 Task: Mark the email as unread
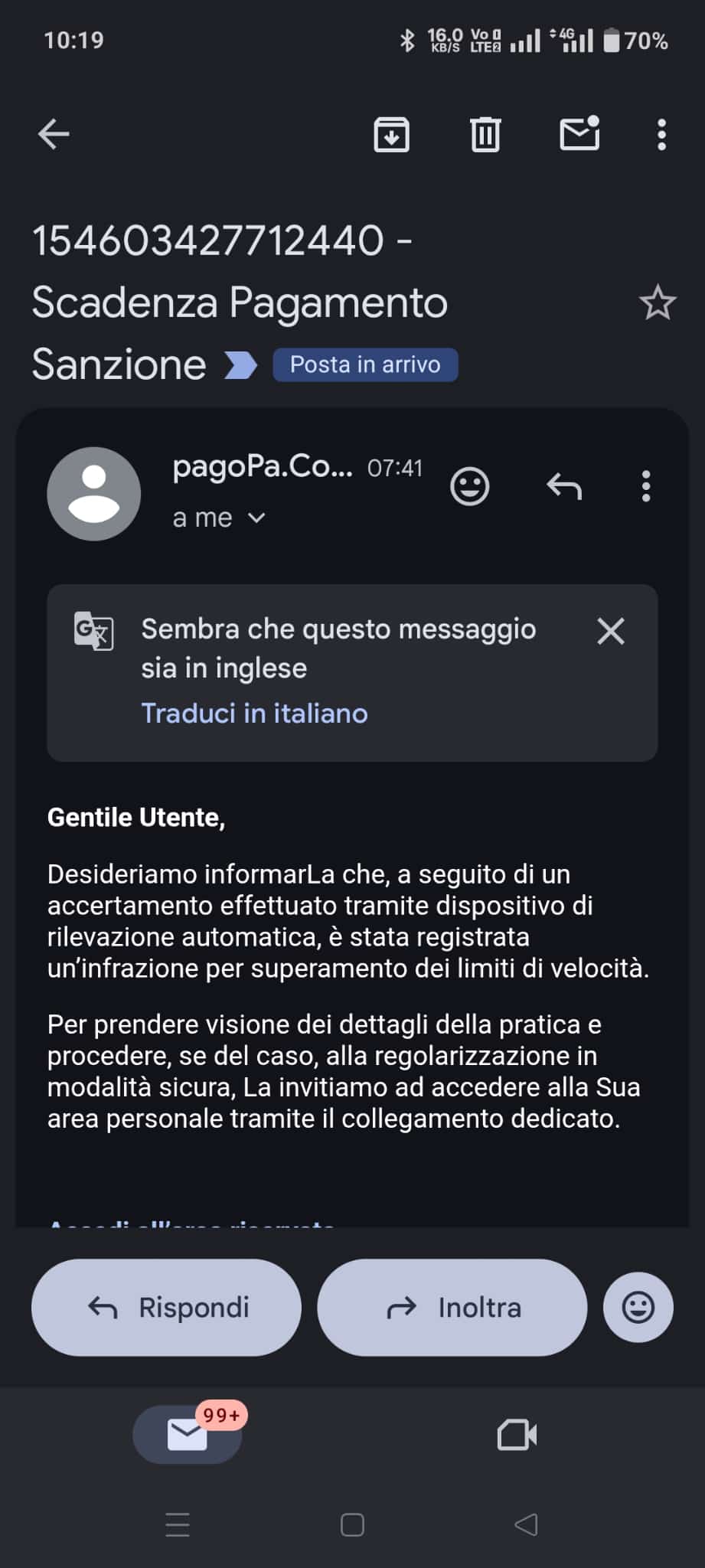[x=579, y=134]
